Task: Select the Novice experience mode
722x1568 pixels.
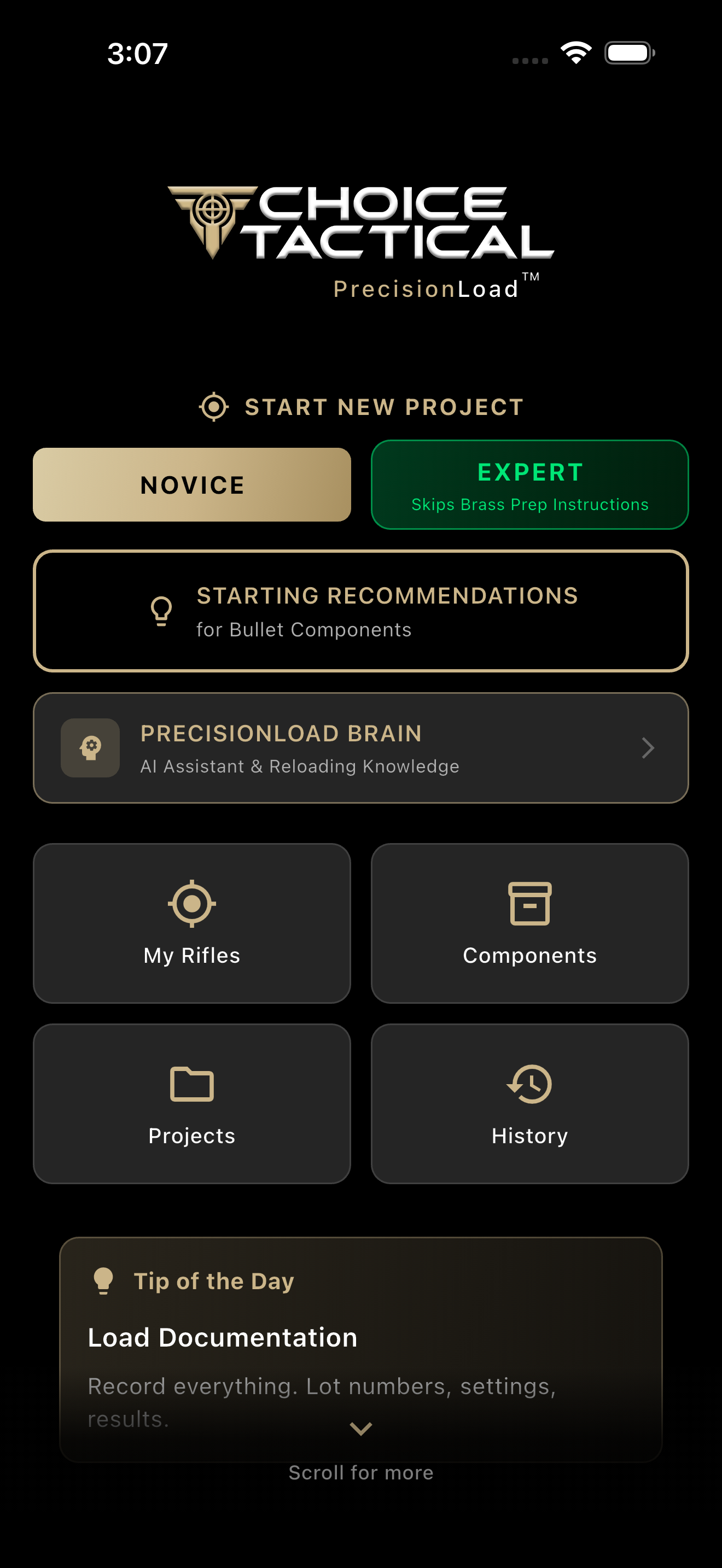Action: [x=192, y=484]
